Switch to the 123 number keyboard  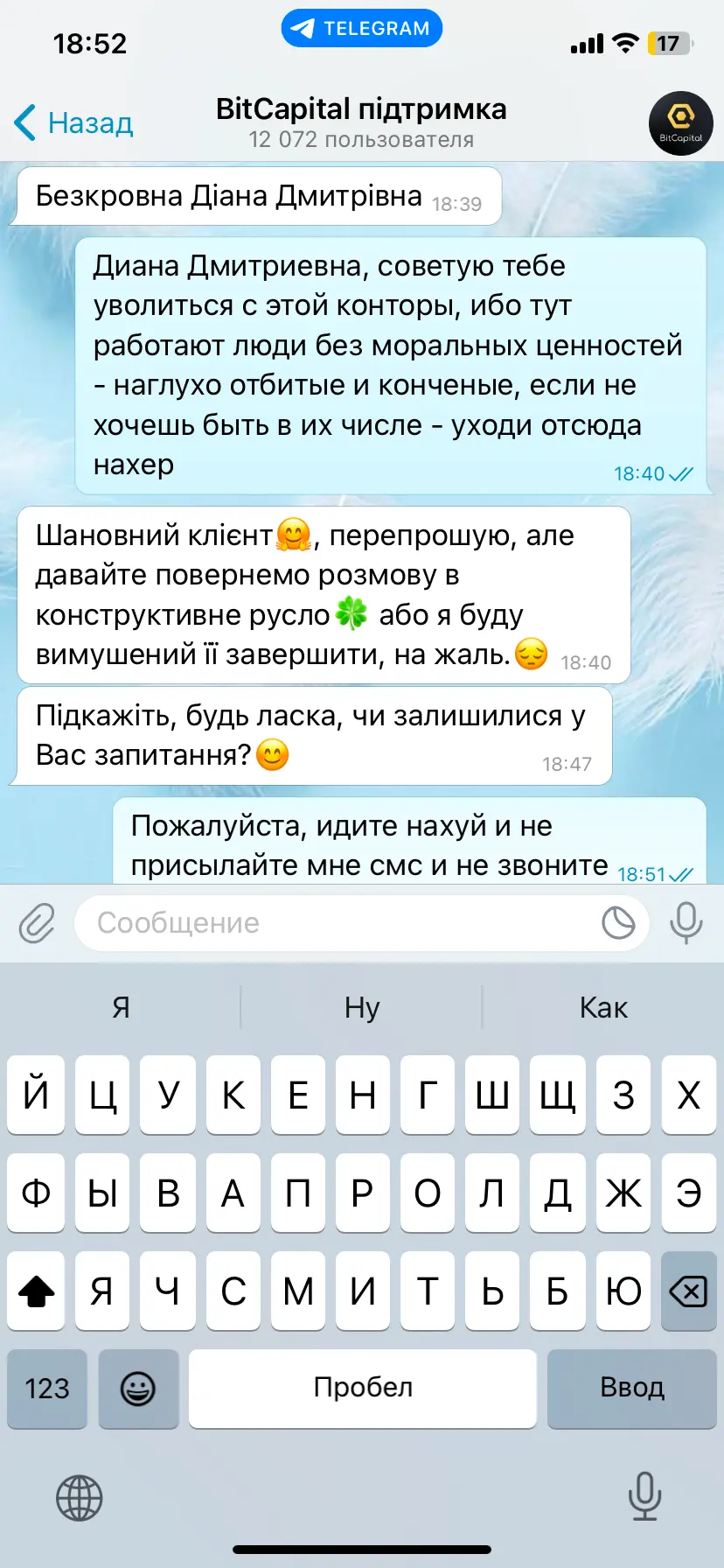tap(47, 1388)
